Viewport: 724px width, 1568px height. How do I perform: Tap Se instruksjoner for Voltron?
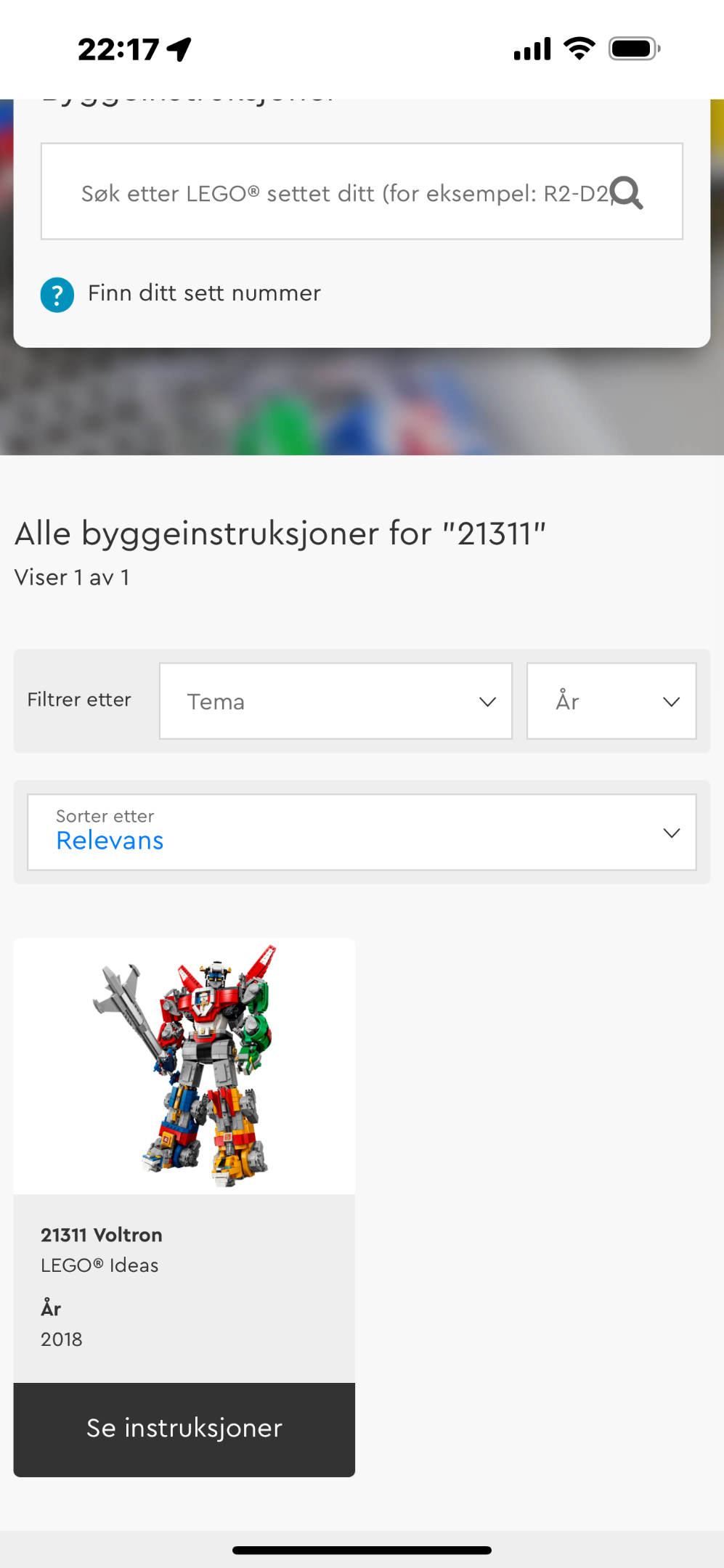point(184,1429)
